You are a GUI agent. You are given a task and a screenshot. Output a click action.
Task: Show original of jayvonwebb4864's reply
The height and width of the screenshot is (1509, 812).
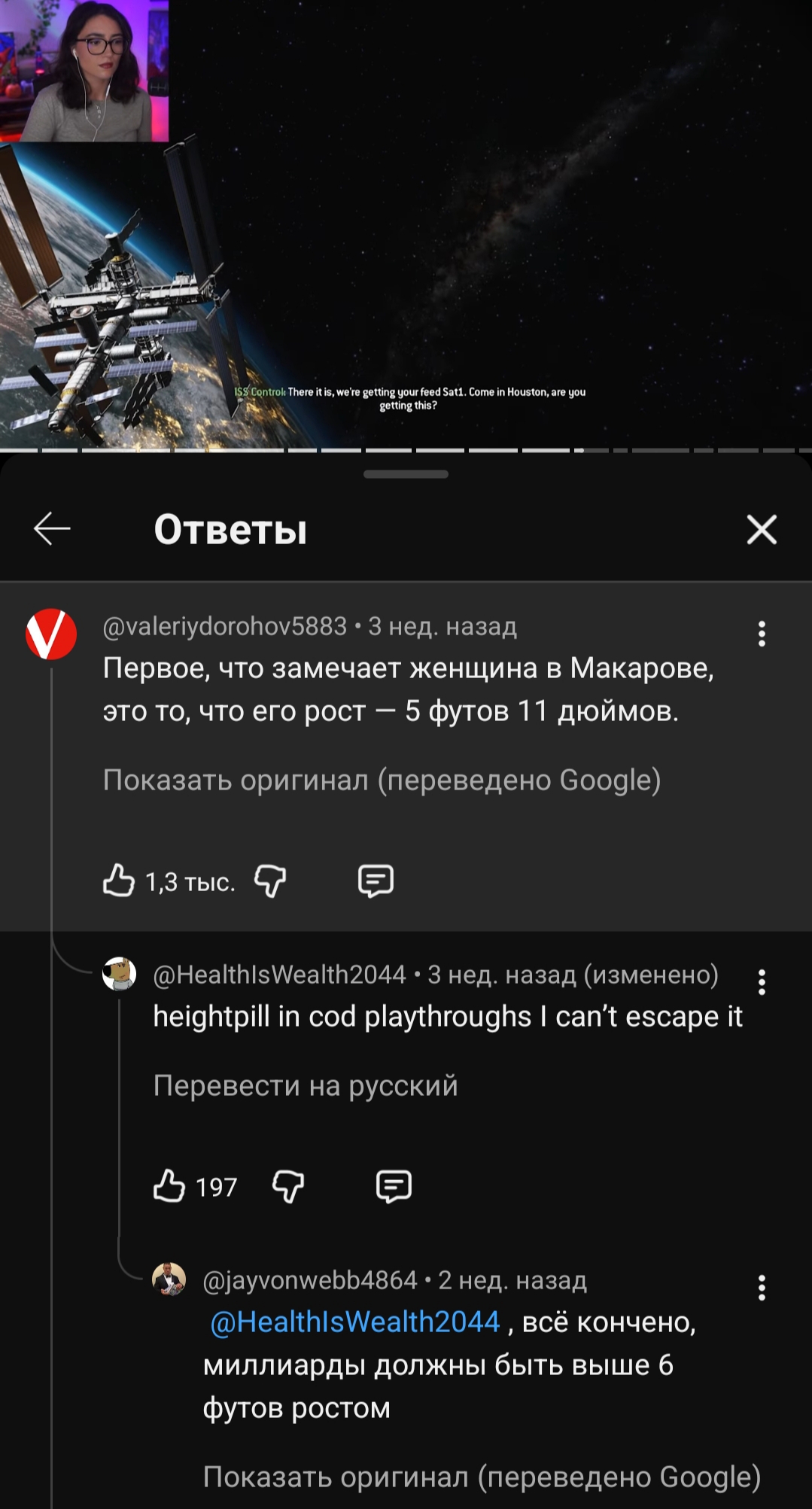coord(482,1477)
